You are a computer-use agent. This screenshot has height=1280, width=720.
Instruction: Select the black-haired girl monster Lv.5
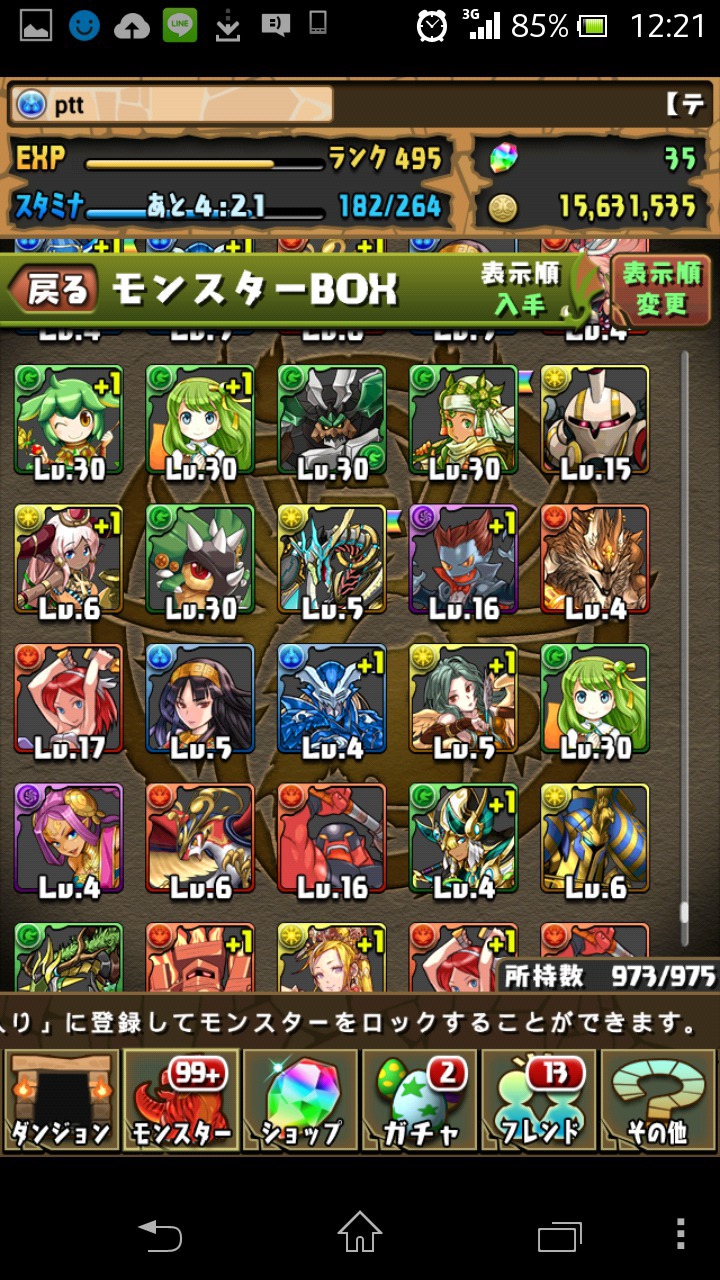[x=200, y=699]
